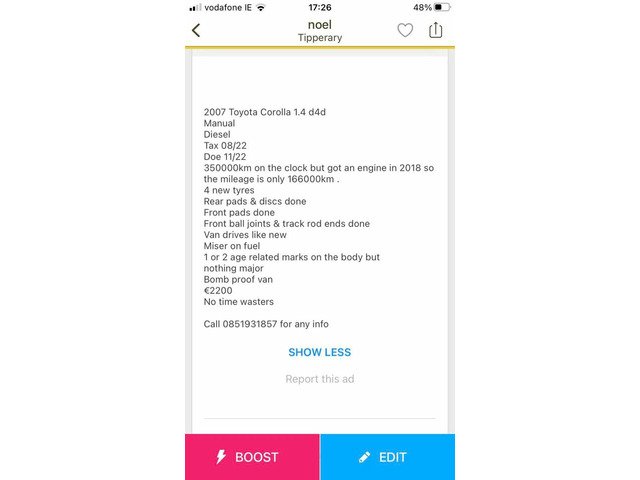This screenshot has height=480, width=640.
Task: Share this ad listing
Action: click(436, 30)
